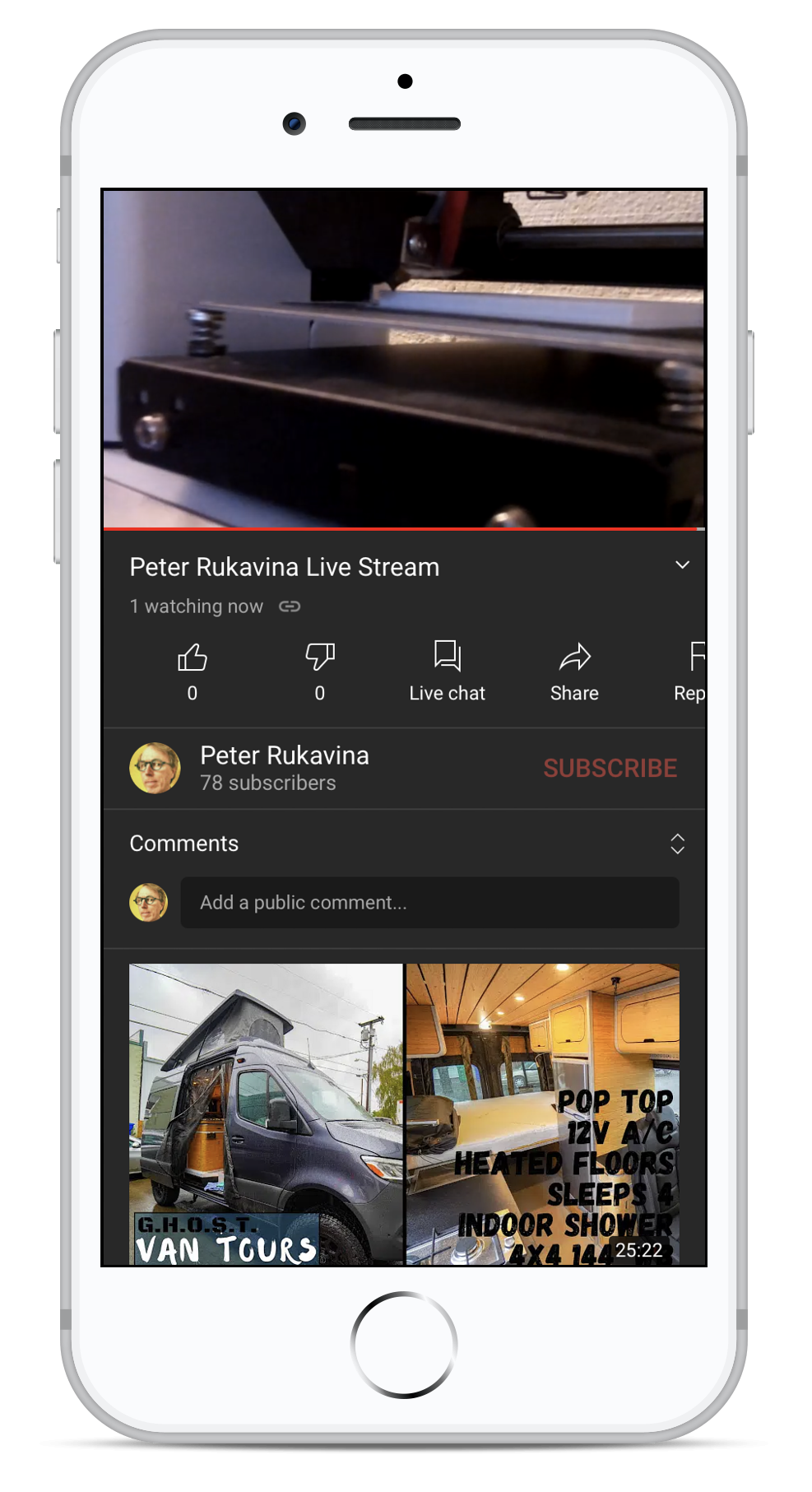812x1492 pixels.
Task: Dislike the live stream video
Action: (319, 671)
